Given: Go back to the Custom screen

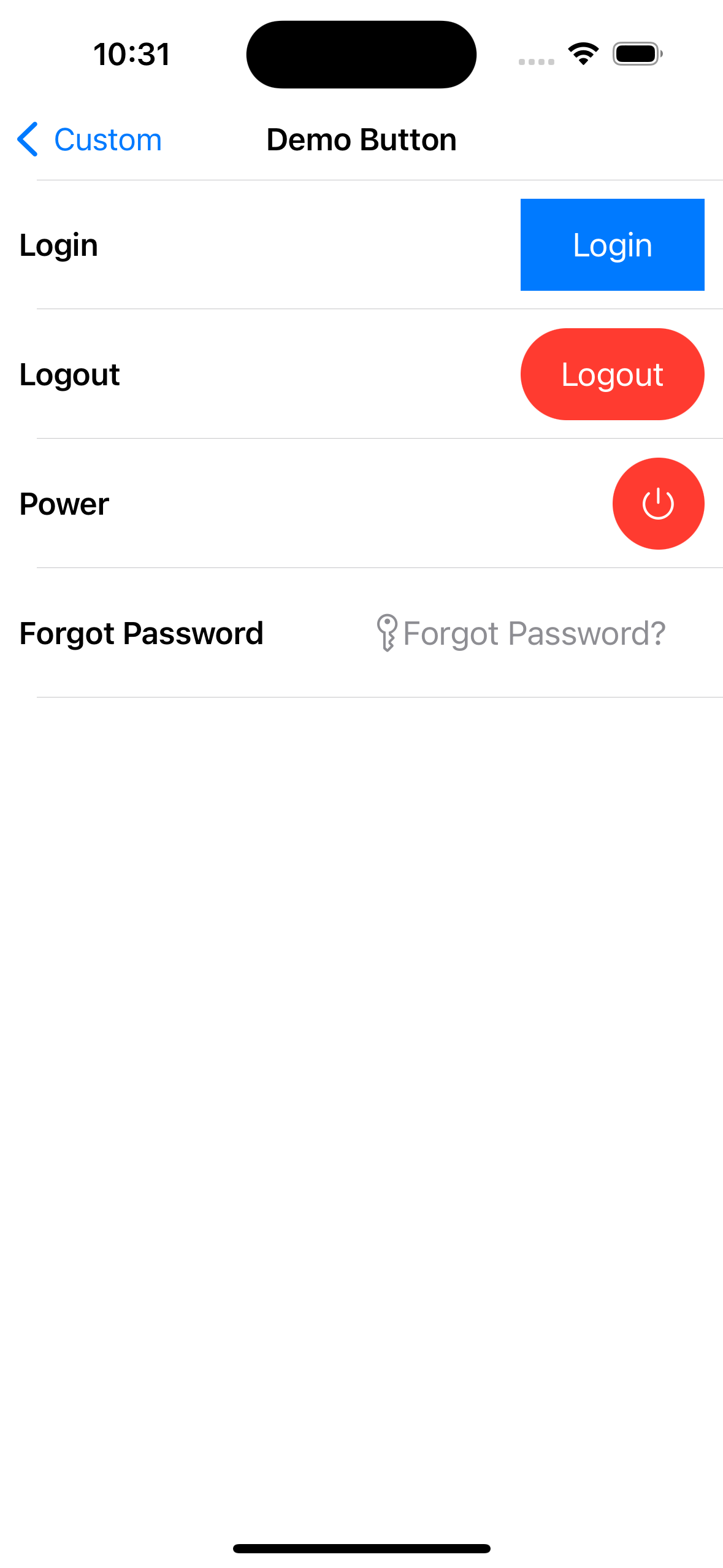Looking at the screenshot, I should tap(90, 139).
